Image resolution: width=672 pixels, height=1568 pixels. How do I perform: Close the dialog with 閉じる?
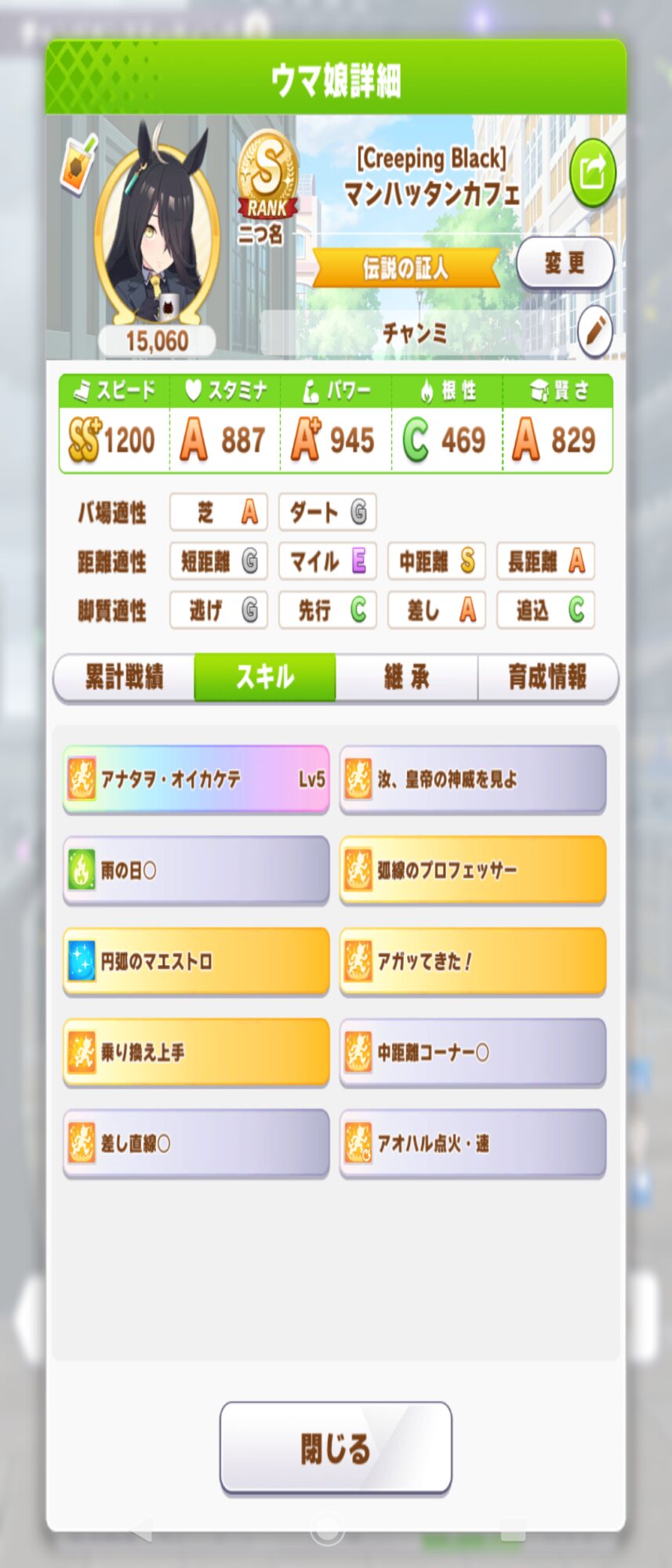[336, 1447]
